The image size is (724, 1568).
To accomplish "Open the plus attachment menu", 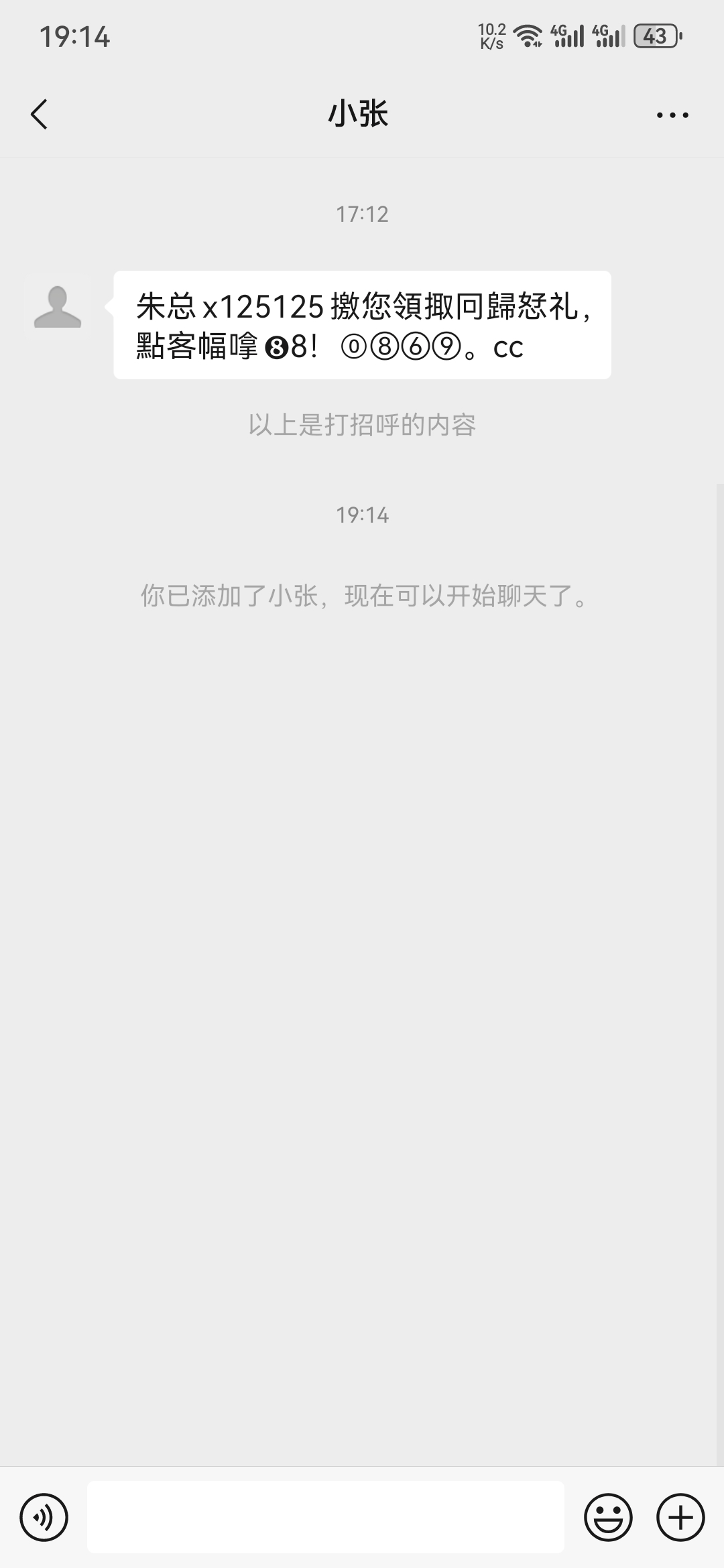I will click(x=680, y=1517).
